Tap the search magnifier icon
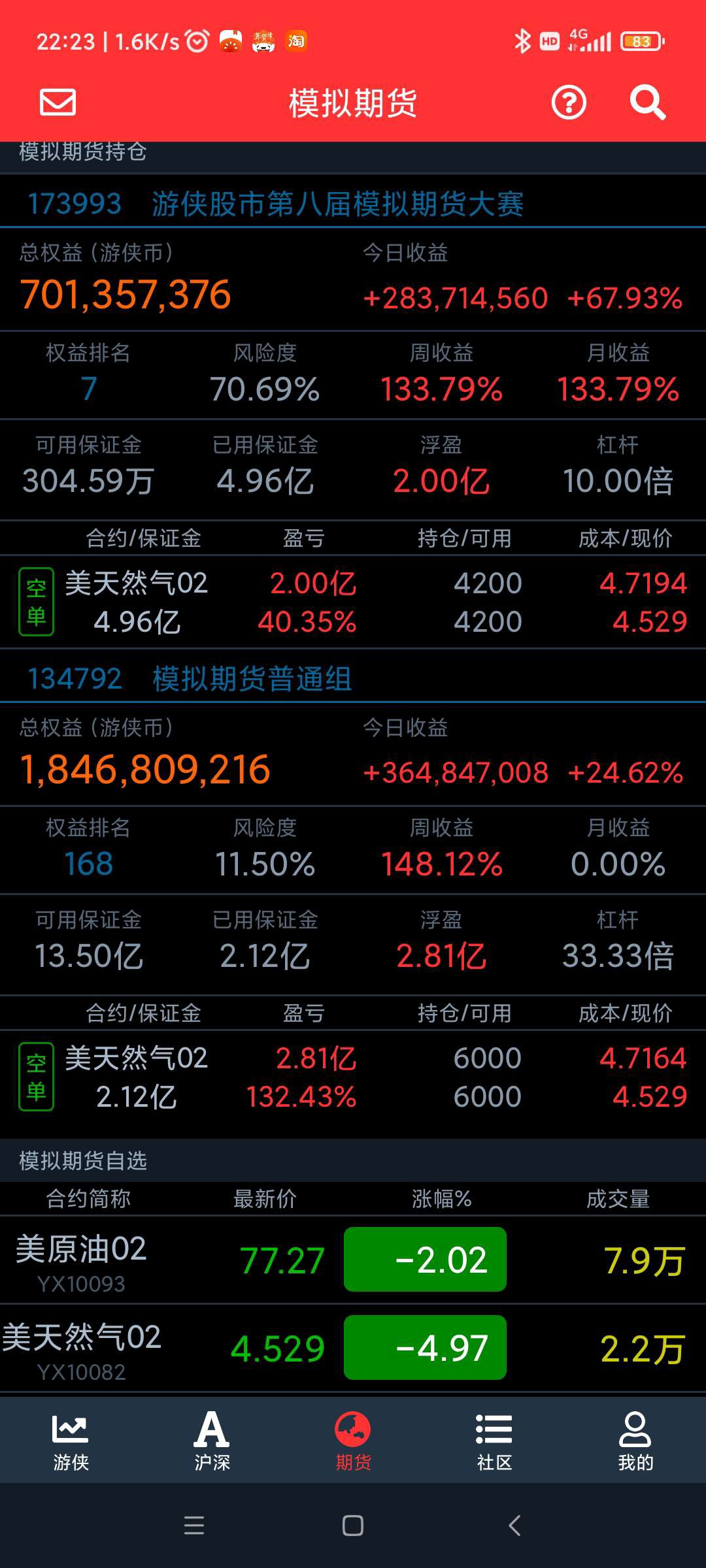This screenshot has height=1568, width=706. pyautogui.click(x=647, y=103)
